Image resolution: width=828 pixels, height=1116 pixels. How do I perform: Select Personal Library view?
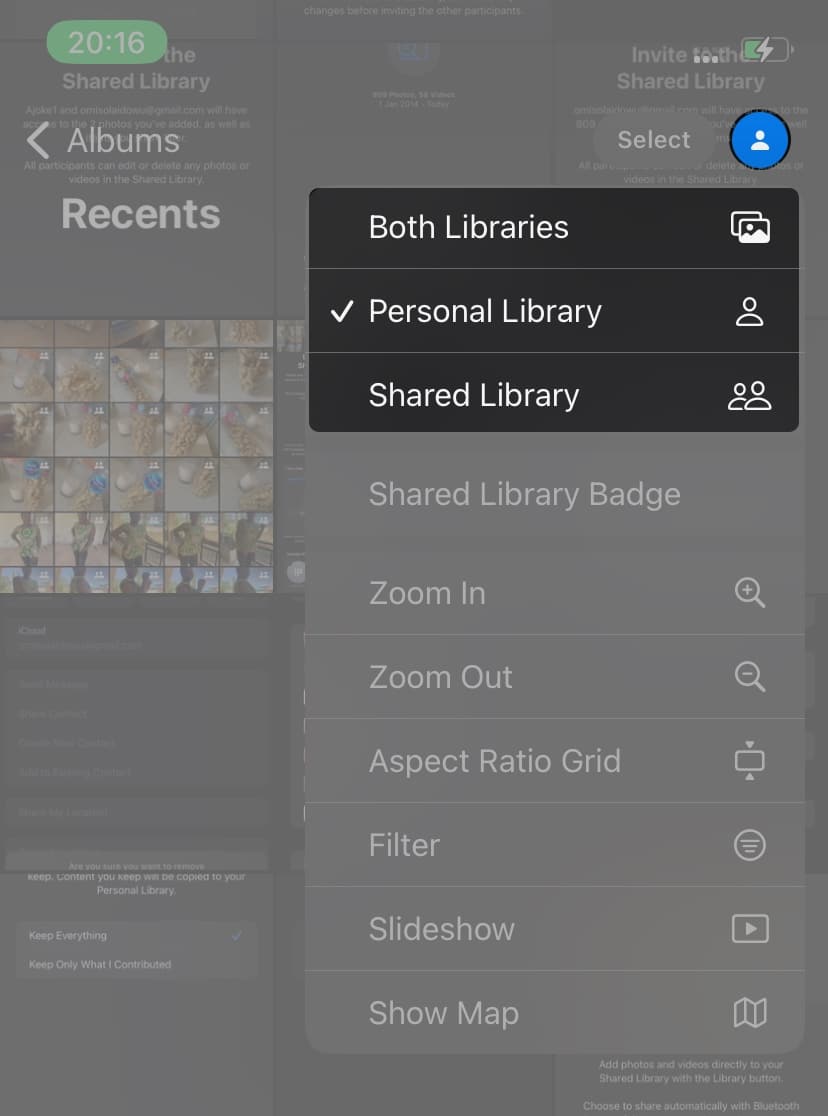[553, 312]
